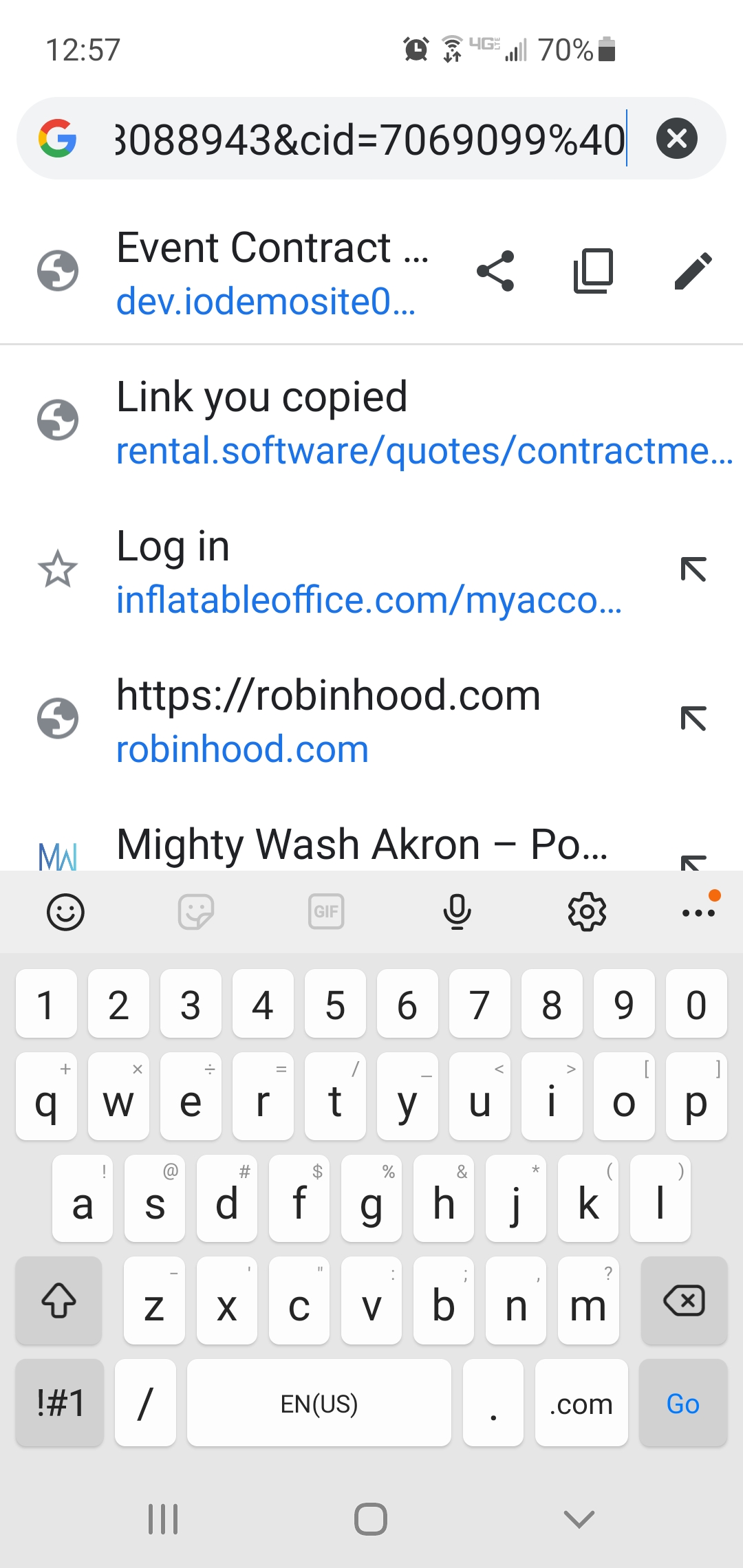Switch to the symbols keyboard with !#1
This screenshot has height=1568, width=743.
pos(60,1404)
